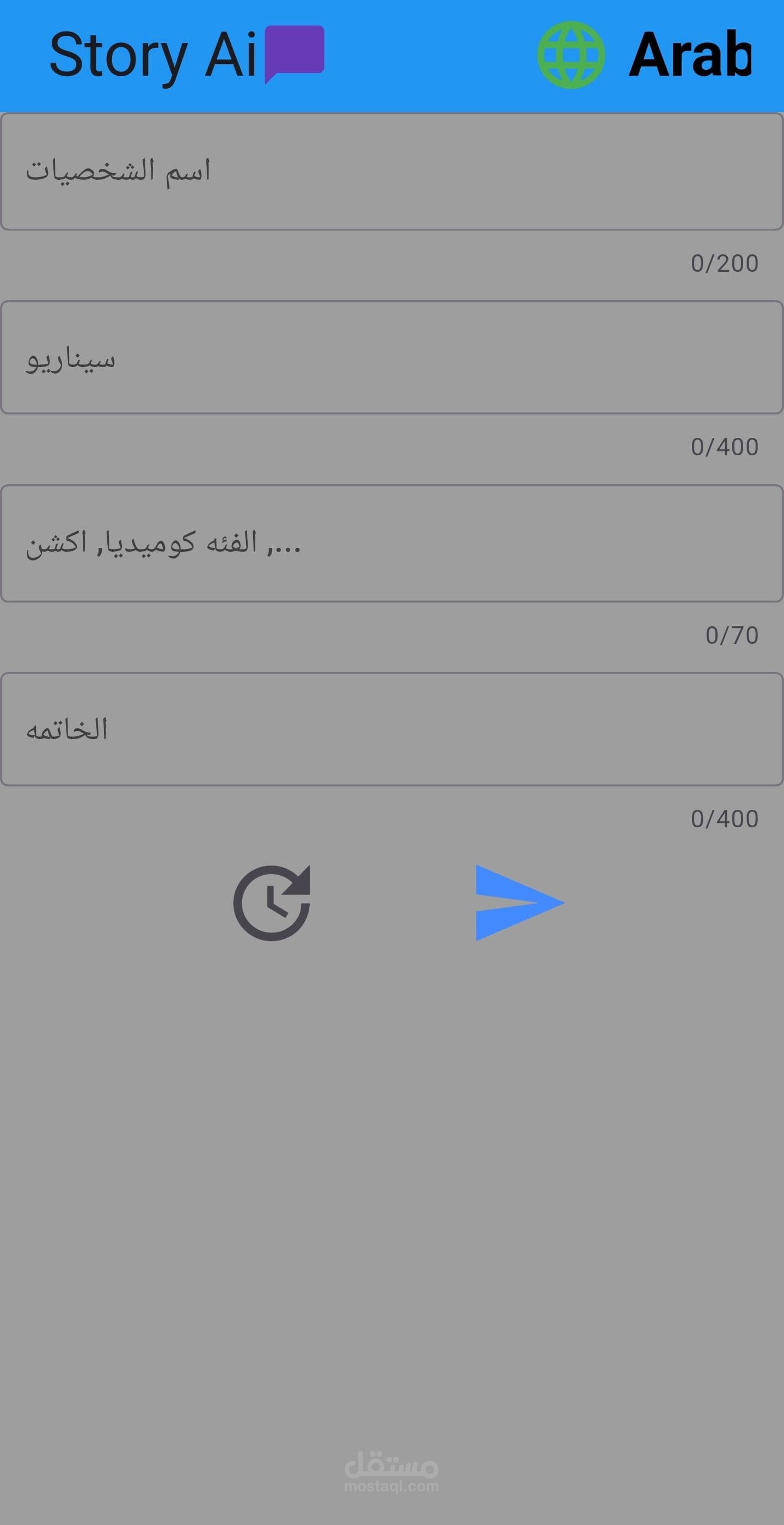Focus the scenario text field
This screenshot has width=784, height=1525.
pyautogui.click(x=391, y=358)
